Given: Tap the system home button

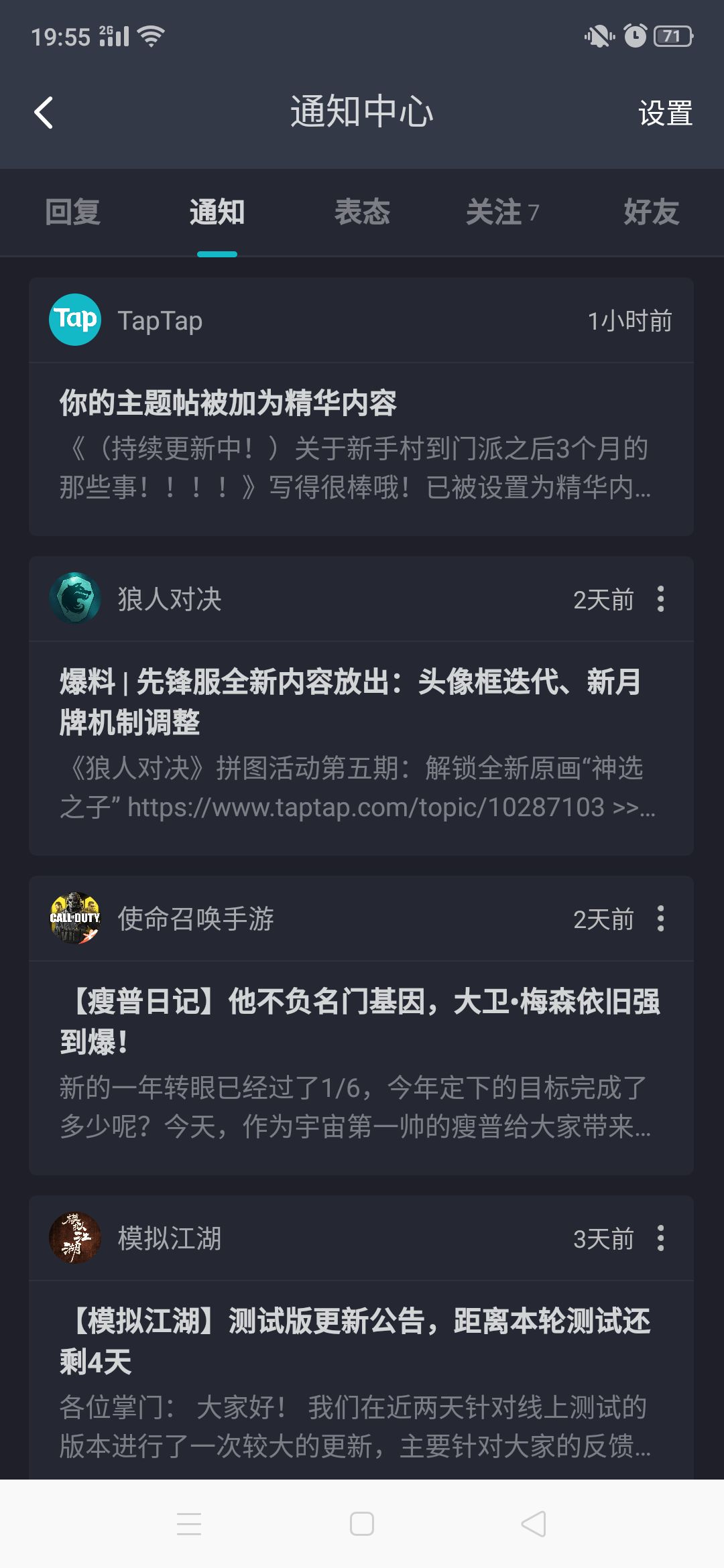Looking at the screenshot, I should click(362, 1524).
